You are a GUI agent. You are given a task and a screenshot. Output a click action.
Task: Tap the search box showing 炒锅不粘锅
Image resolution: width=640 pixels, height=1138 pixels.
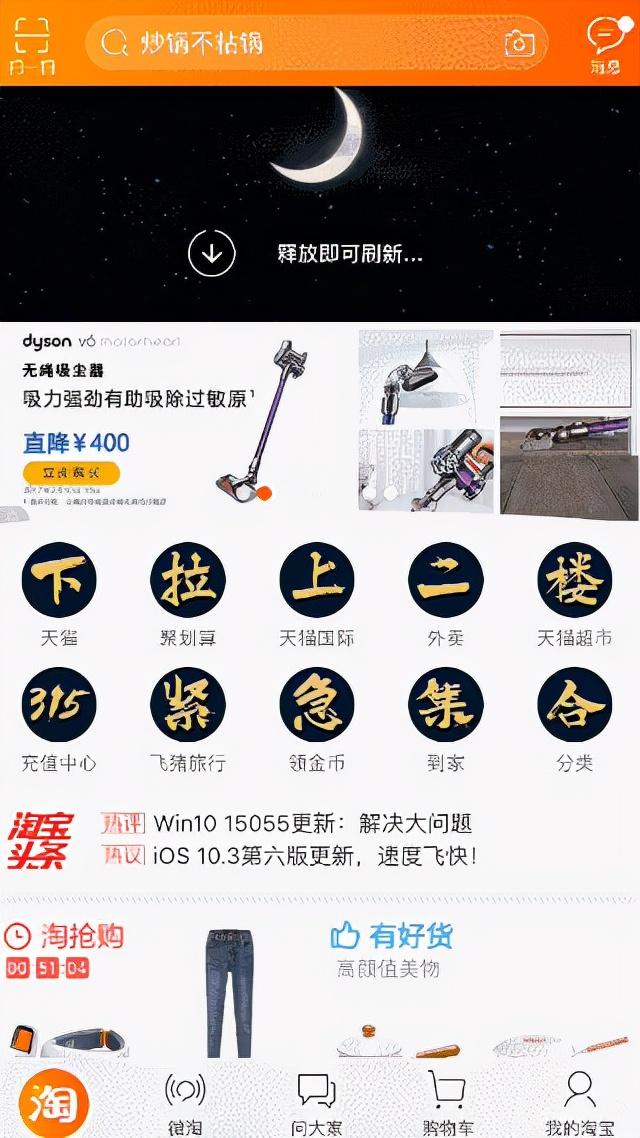[300, 43]
